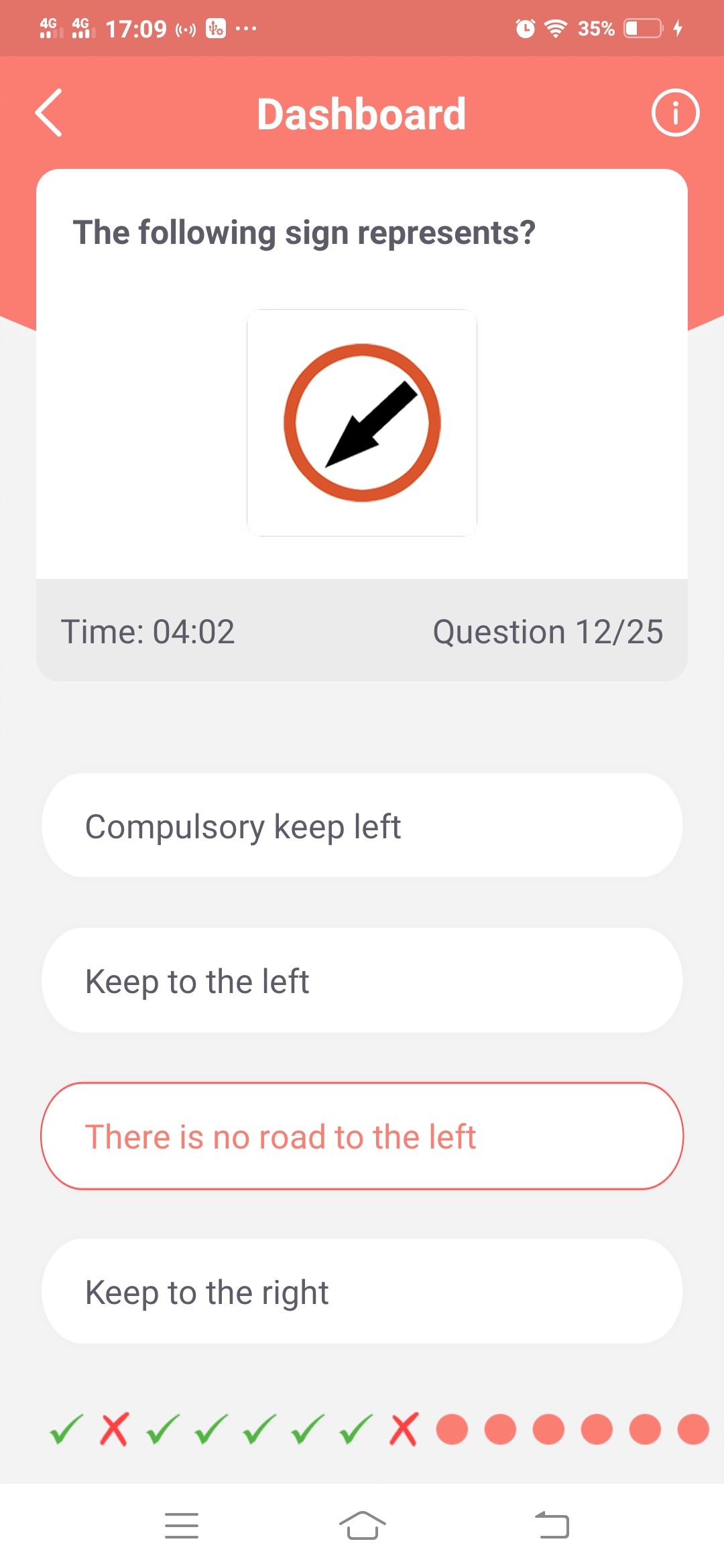Pick There is no road to the left
The image size is (724, 1568).
point(362,1136)
